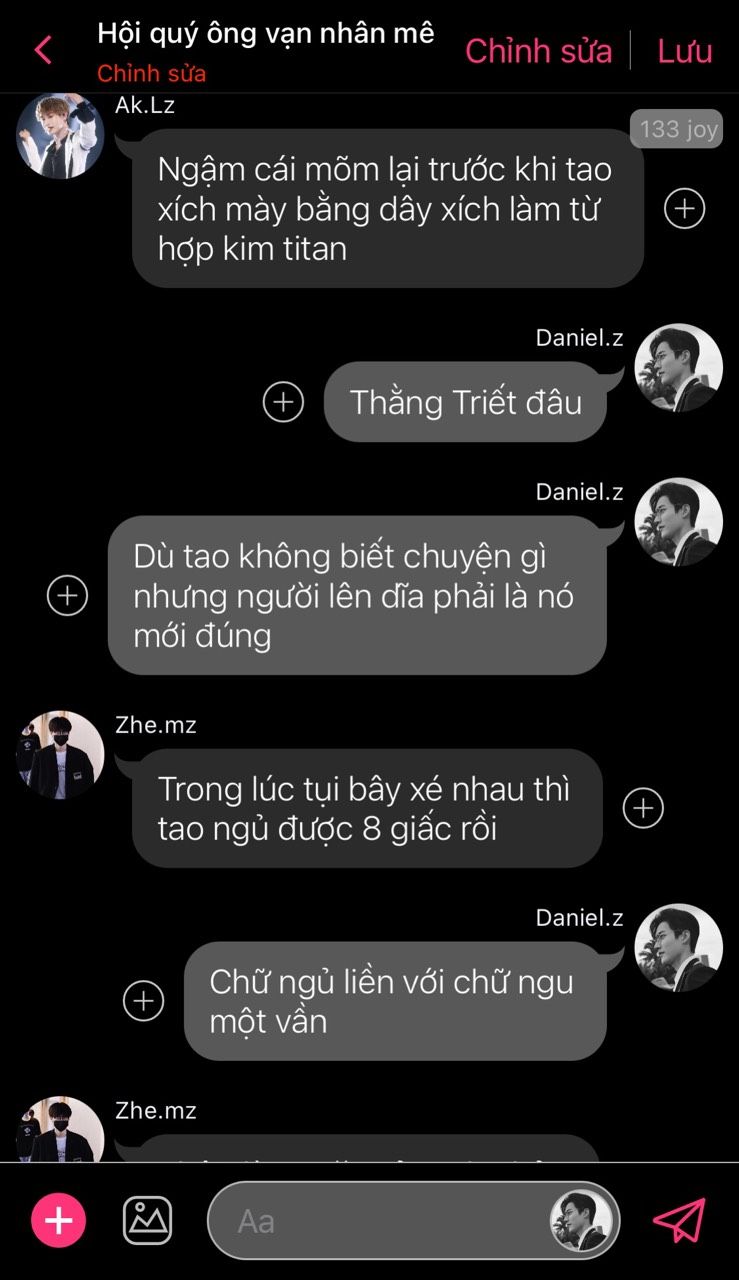Go back using the pink arrow
Image resolution: width=739 pixels, height=1280 pixels.
pos(43,50)
